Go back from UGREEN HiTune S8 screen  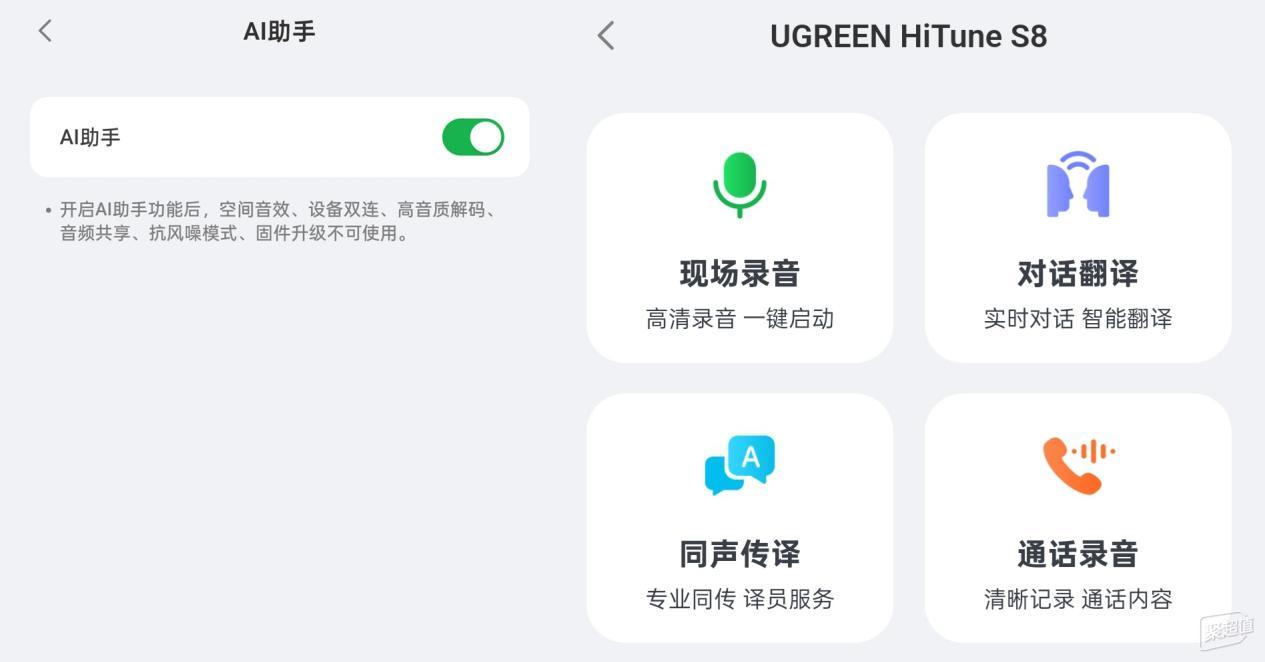(x=605, y=36)
